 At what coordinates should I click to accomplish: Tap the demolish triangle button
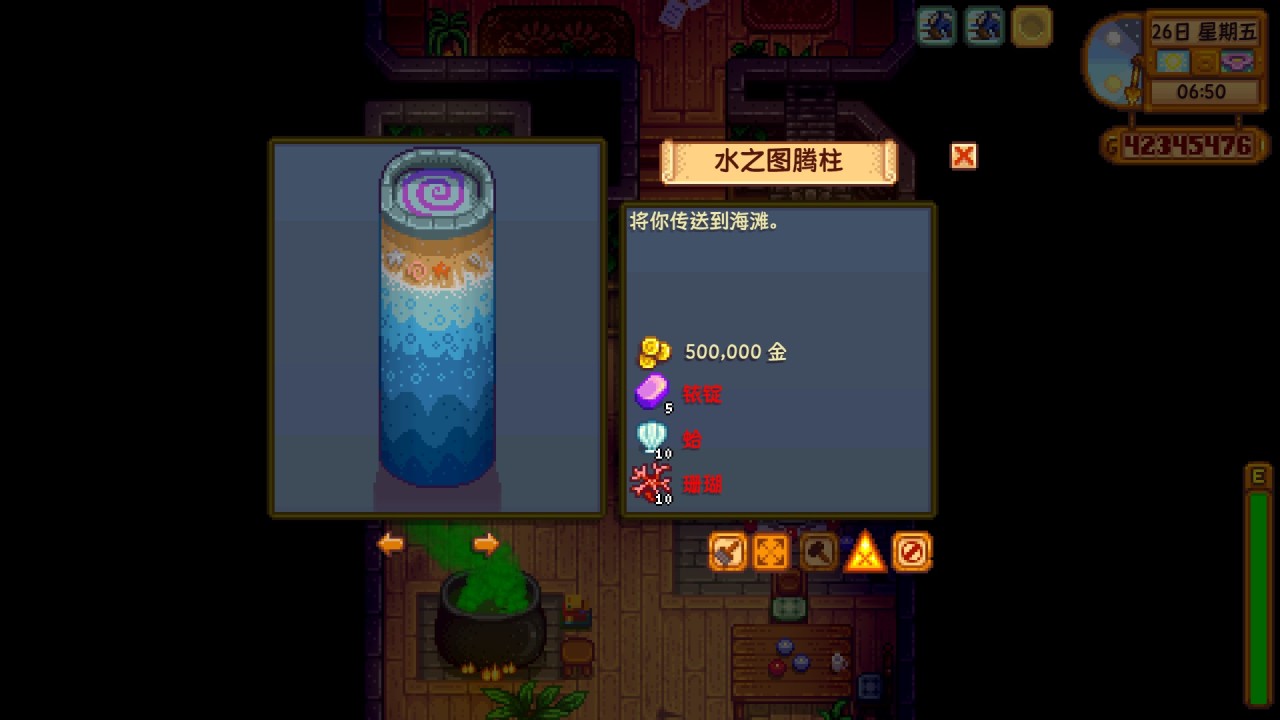865,552
